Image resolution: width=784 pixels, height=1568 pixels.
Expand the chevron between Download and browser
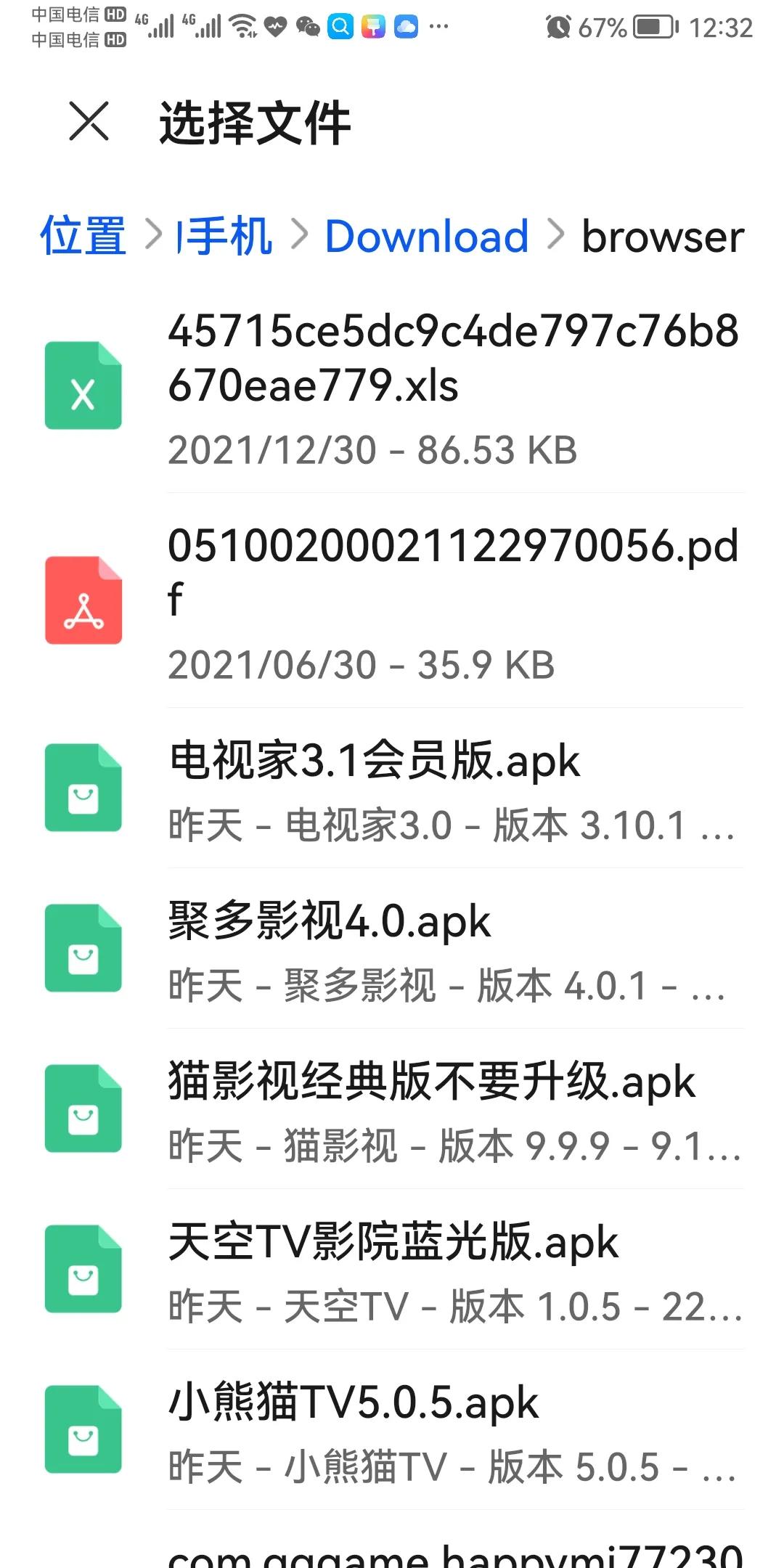pyautogui.click(x=556, y=235)
